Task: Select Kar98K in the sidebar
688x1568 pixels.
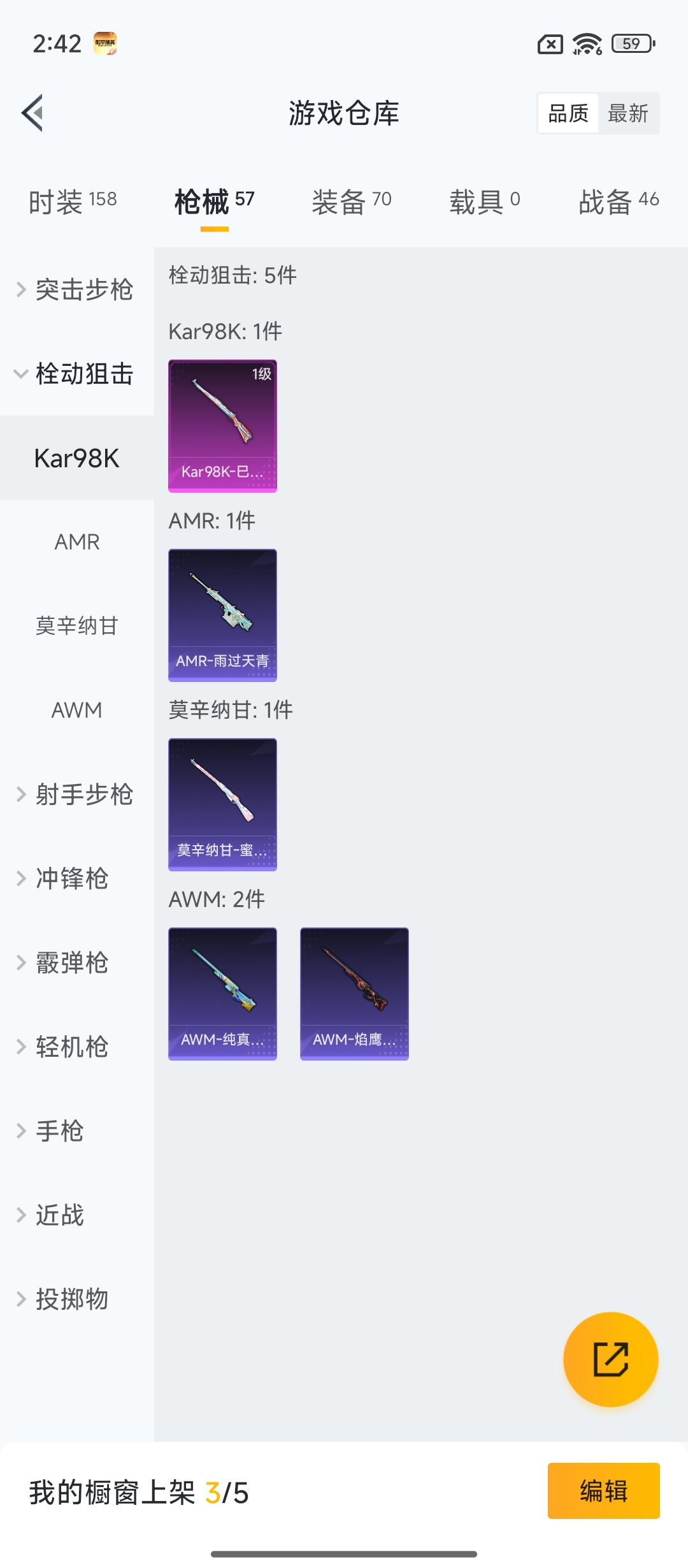Action: [76, 458]
